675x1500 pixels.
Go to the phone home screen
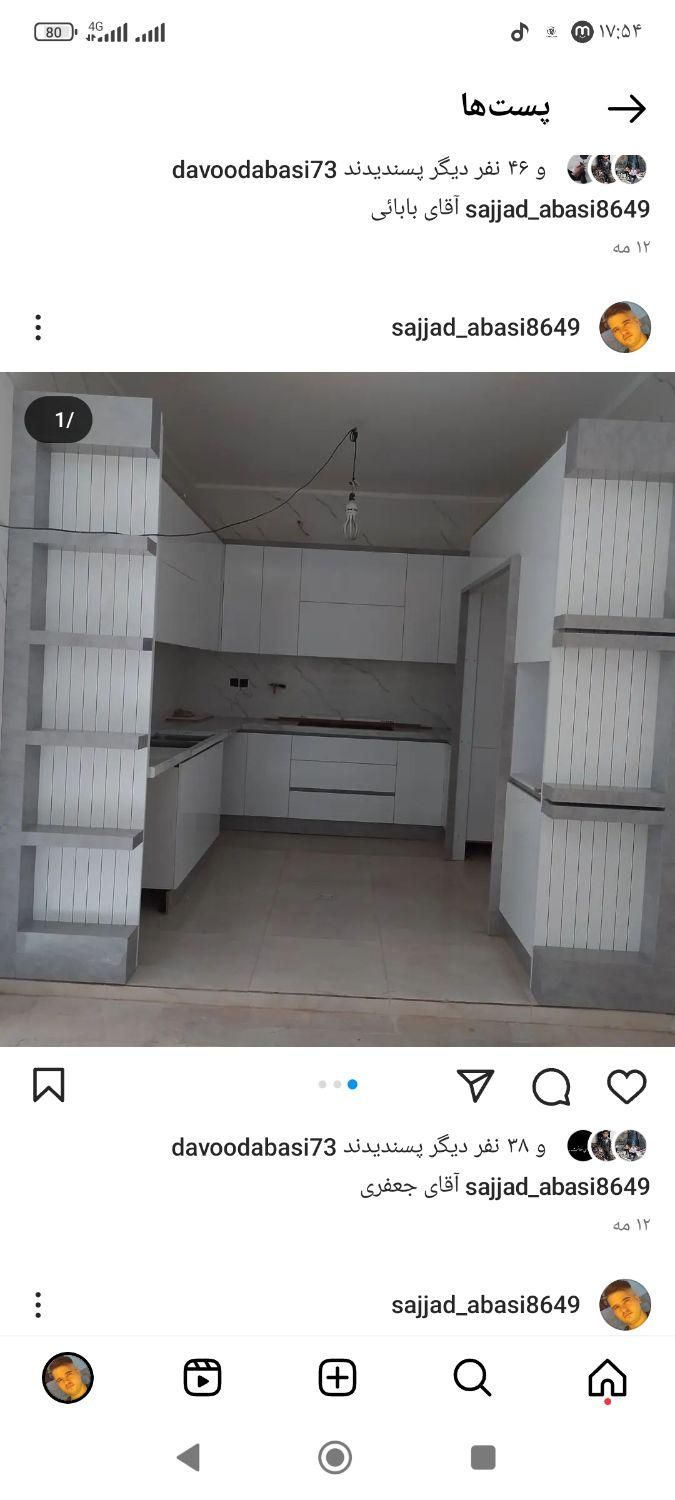(335, 1458)
